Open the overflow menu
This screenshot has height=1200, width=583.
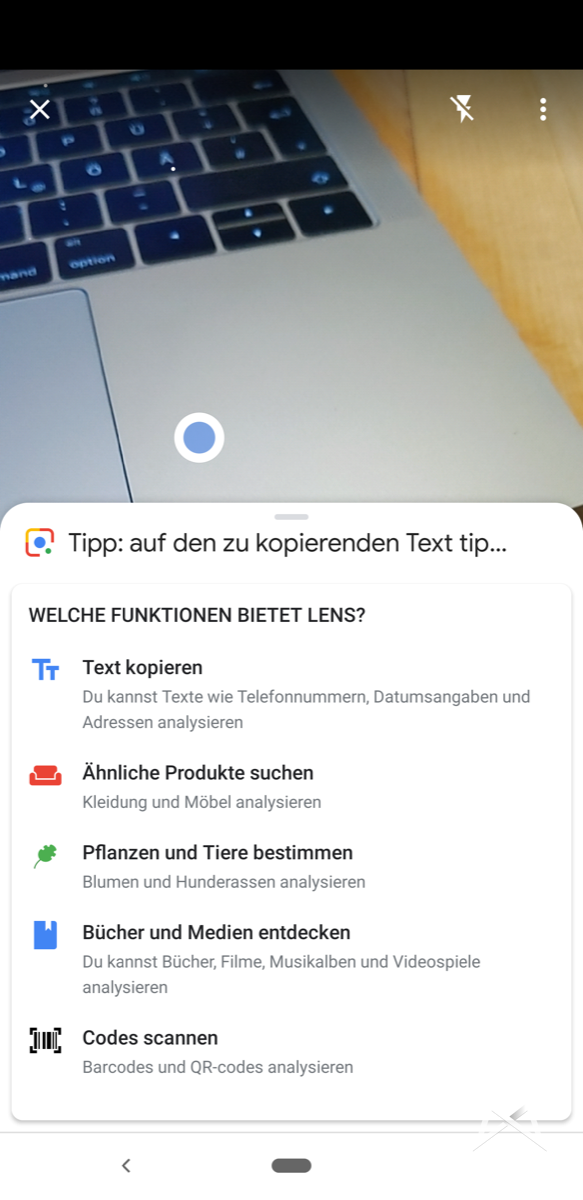pos(543,109)
